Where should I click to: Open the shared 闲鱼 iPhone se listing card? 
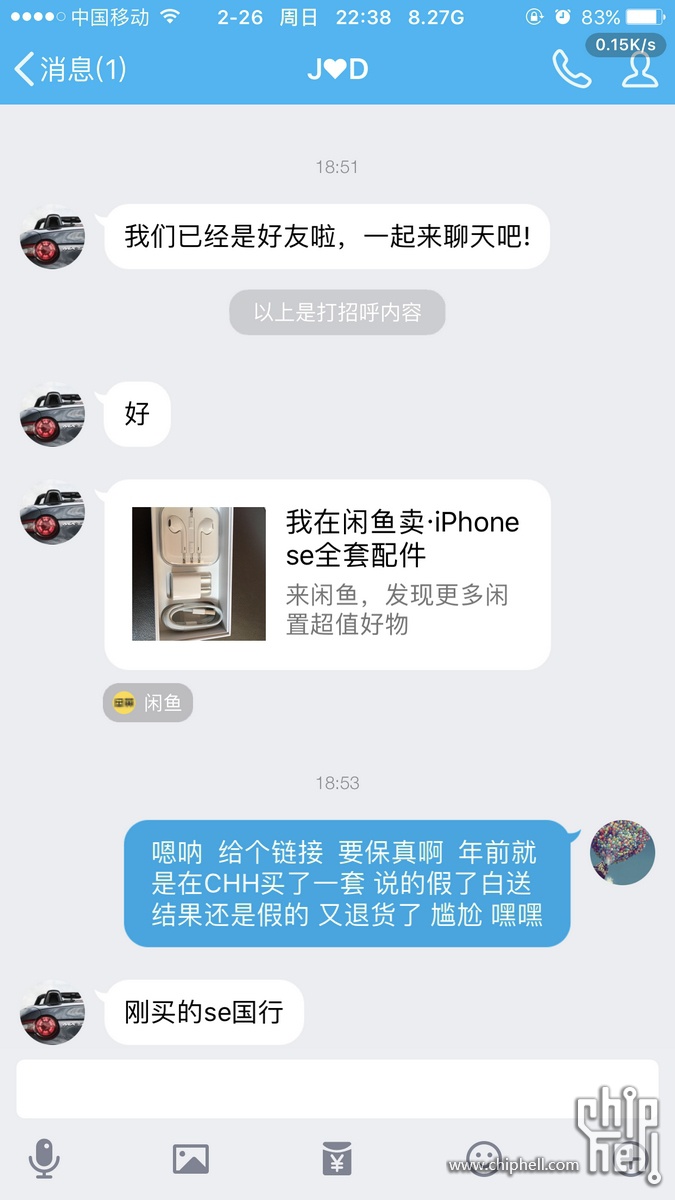pos(327,574)
